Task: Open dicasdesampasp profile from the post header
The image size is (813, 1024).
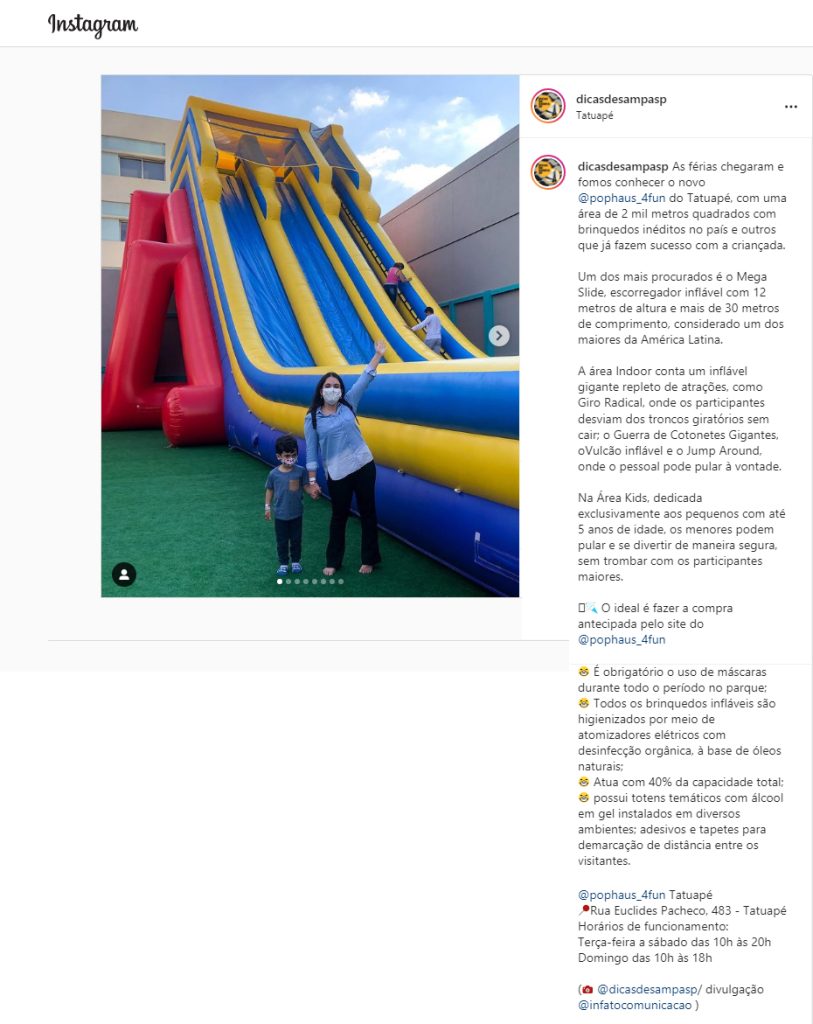Action: click(621, 99)
